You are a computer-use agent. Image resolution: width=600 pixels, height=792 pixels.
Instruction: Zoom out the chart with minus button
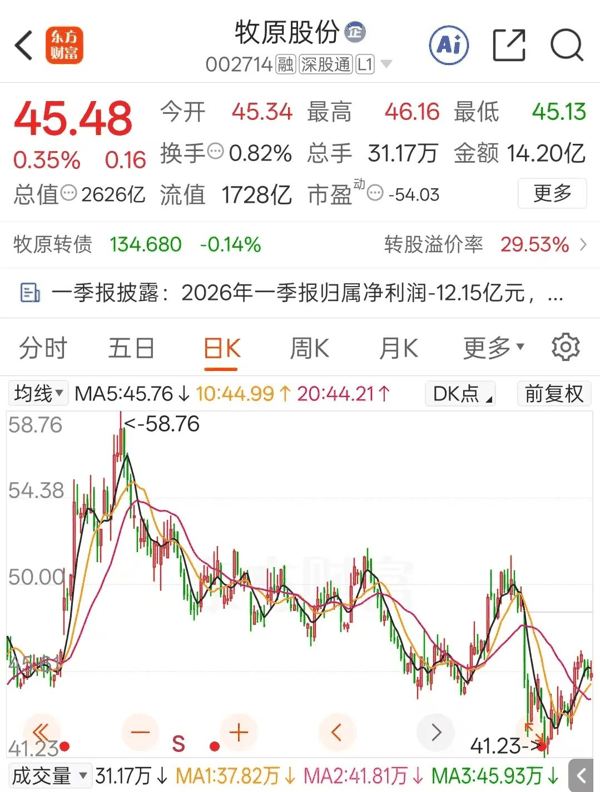pos(139,732)
